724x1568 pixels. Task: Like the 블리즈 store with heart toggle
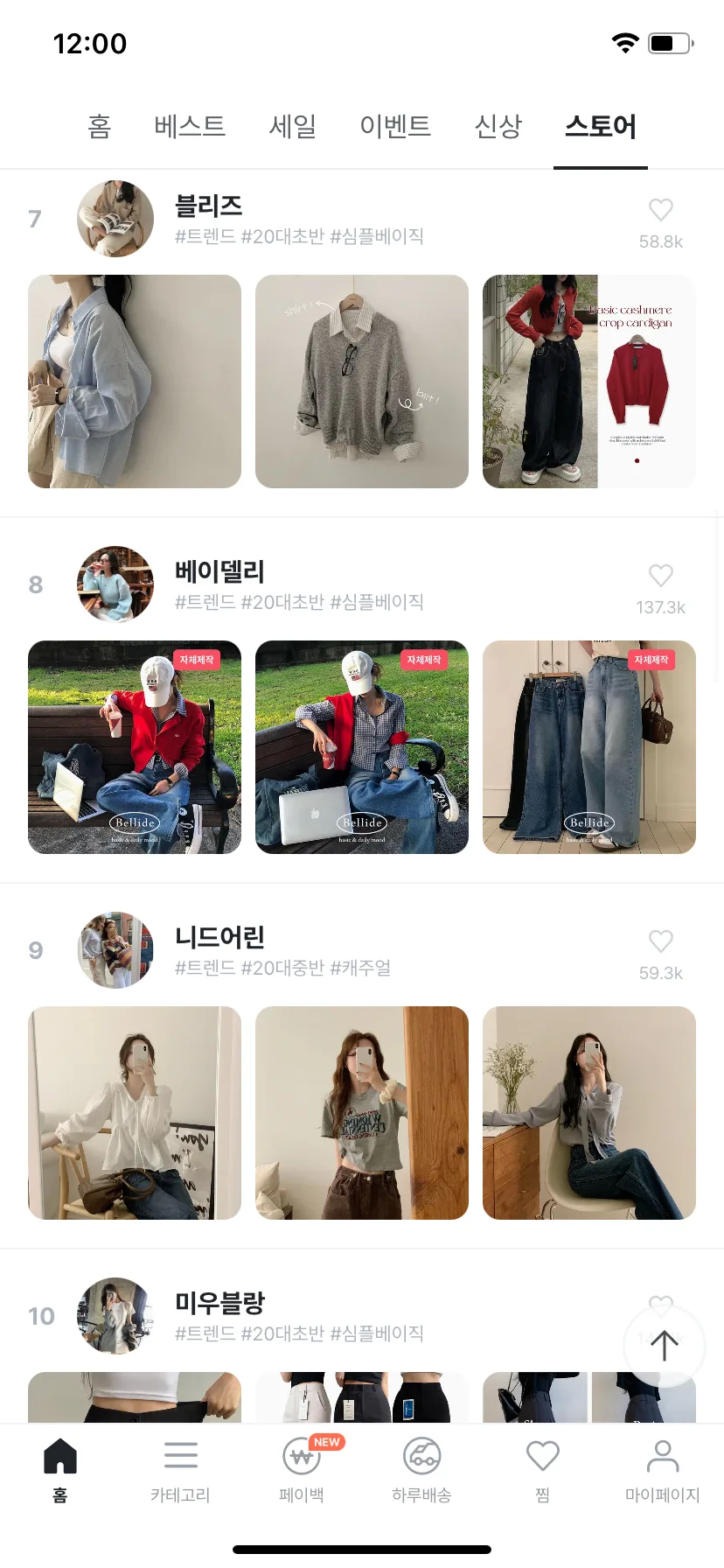click(x=661, y=209)
